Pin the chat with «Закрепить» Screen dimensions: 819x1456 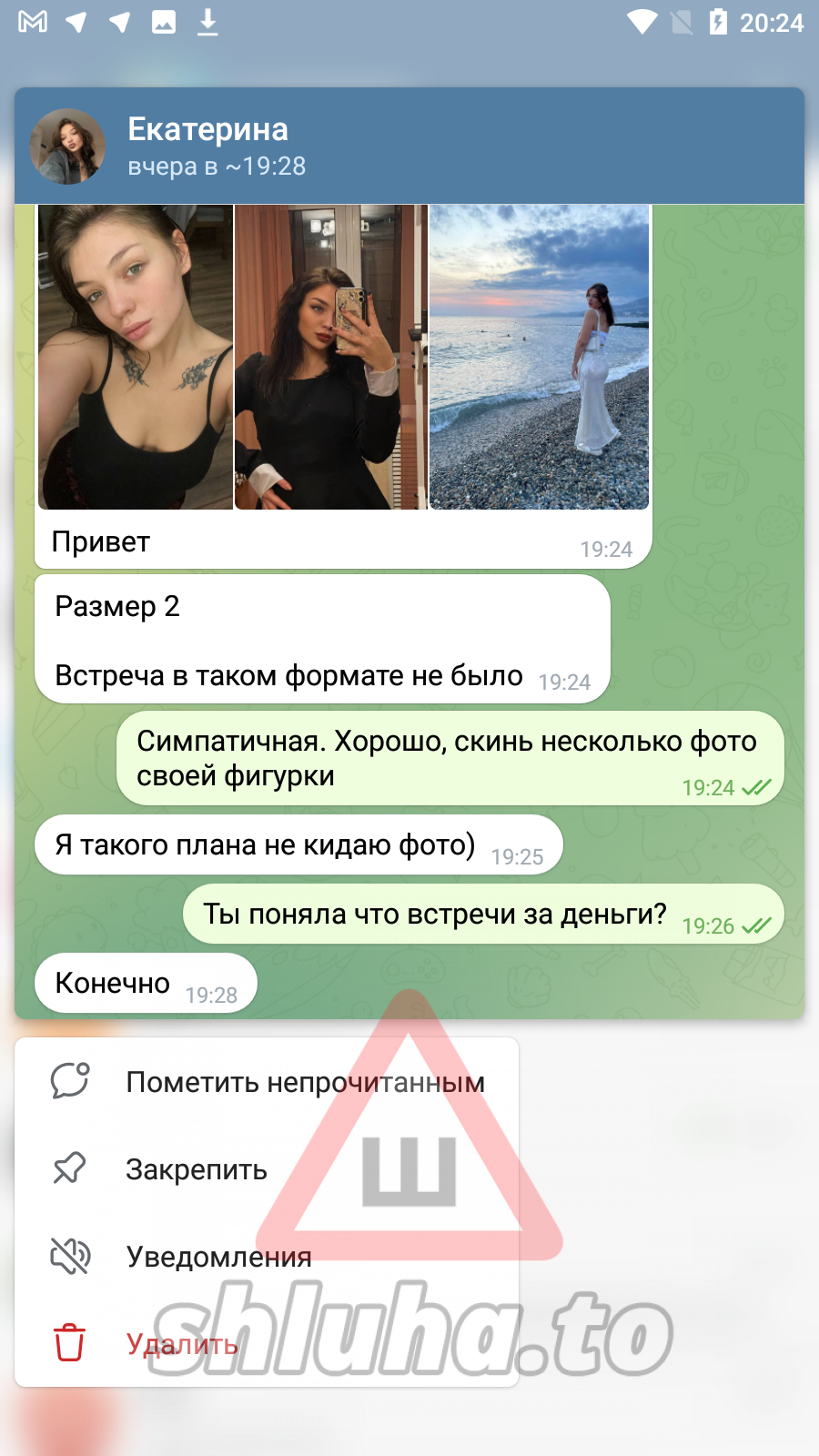click(197, 1169)
